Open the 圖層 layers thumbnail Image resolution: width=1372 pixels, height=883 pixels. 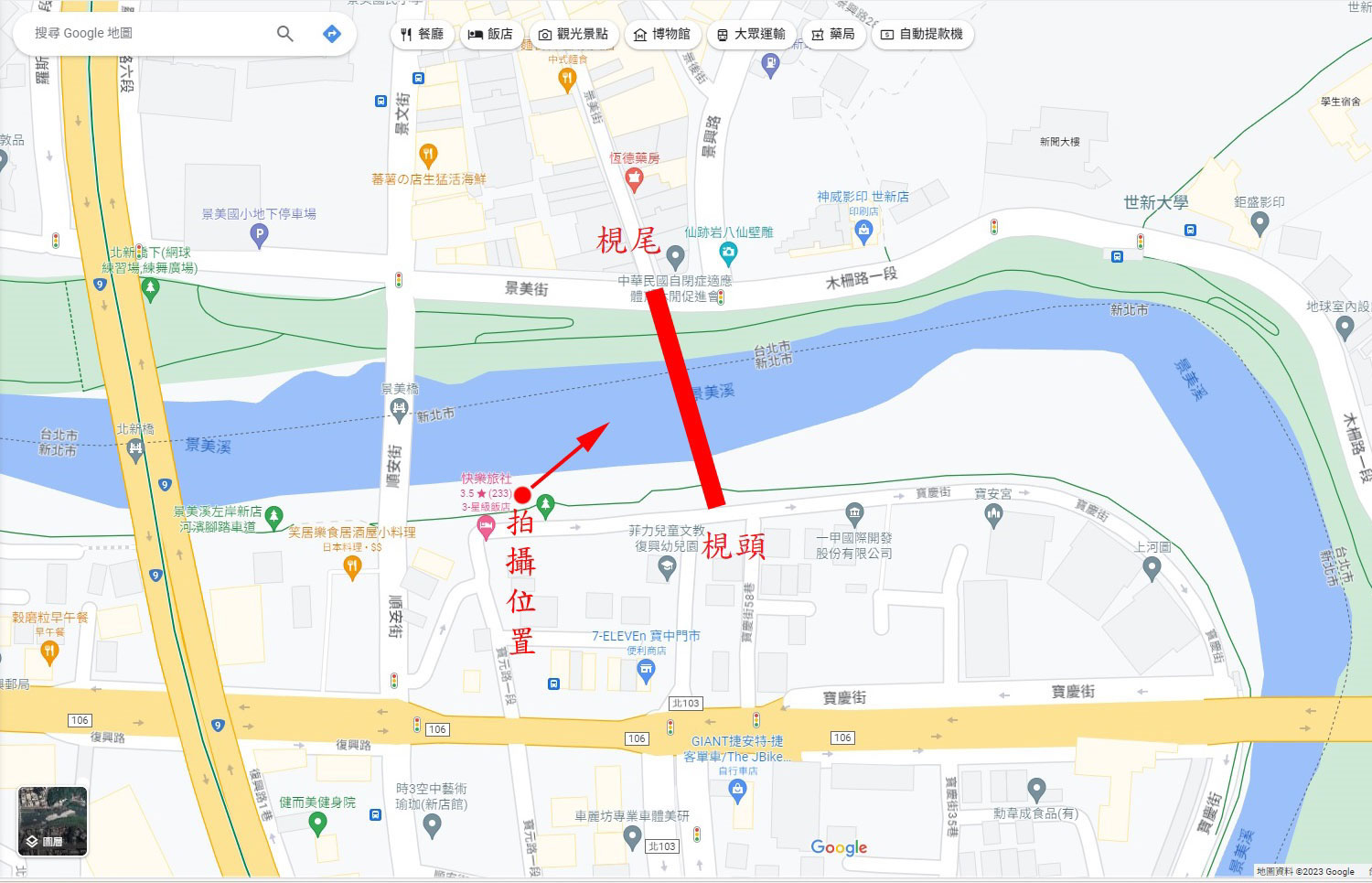[53, 821]
